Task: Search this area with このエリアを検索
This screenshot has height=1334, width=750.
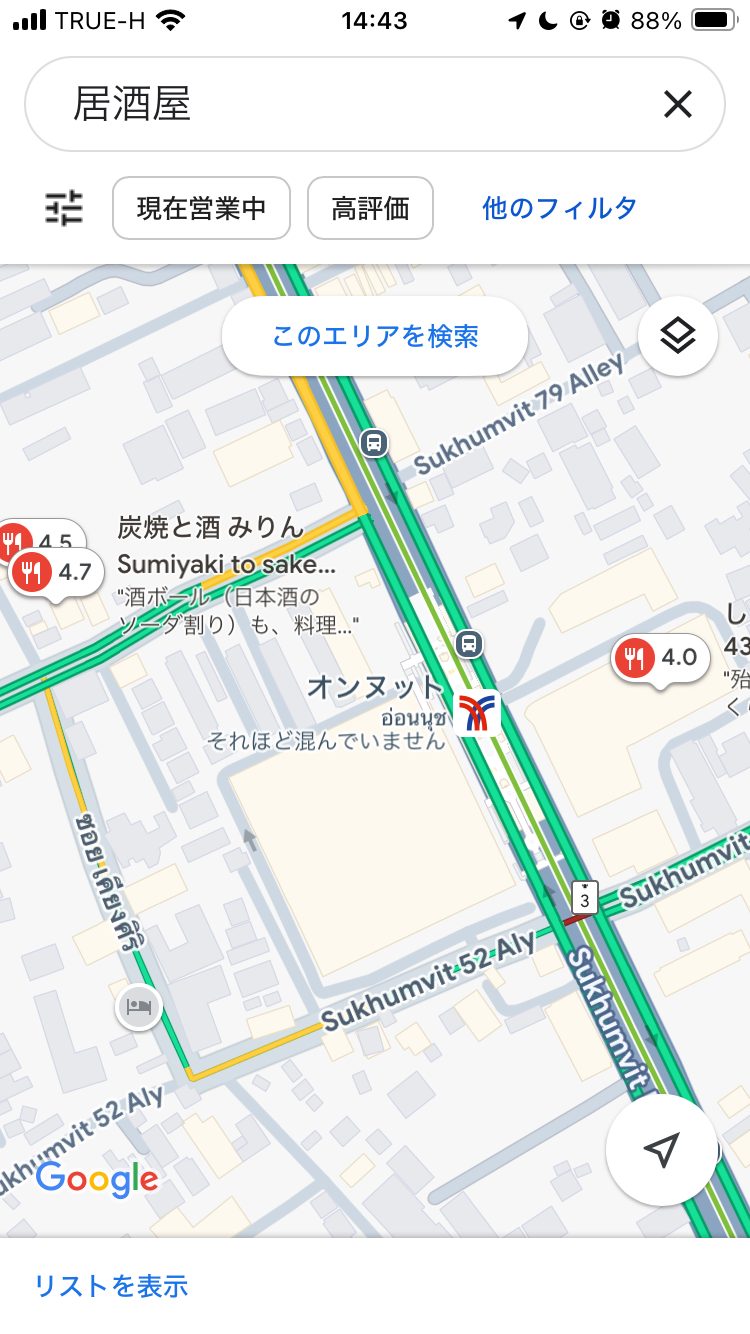Action: 375,336
